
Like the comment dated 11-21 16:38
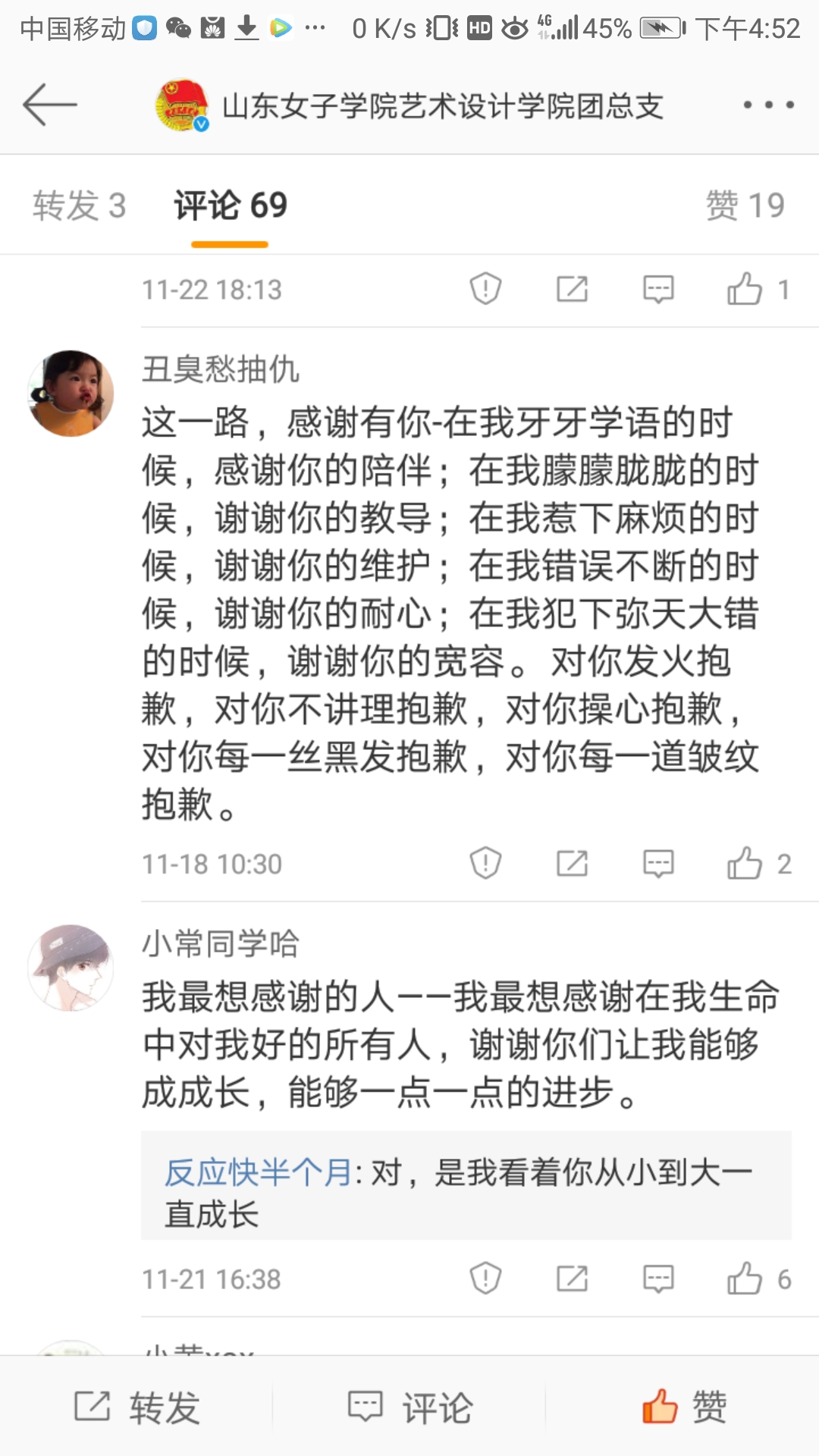tap(745, 1279)
